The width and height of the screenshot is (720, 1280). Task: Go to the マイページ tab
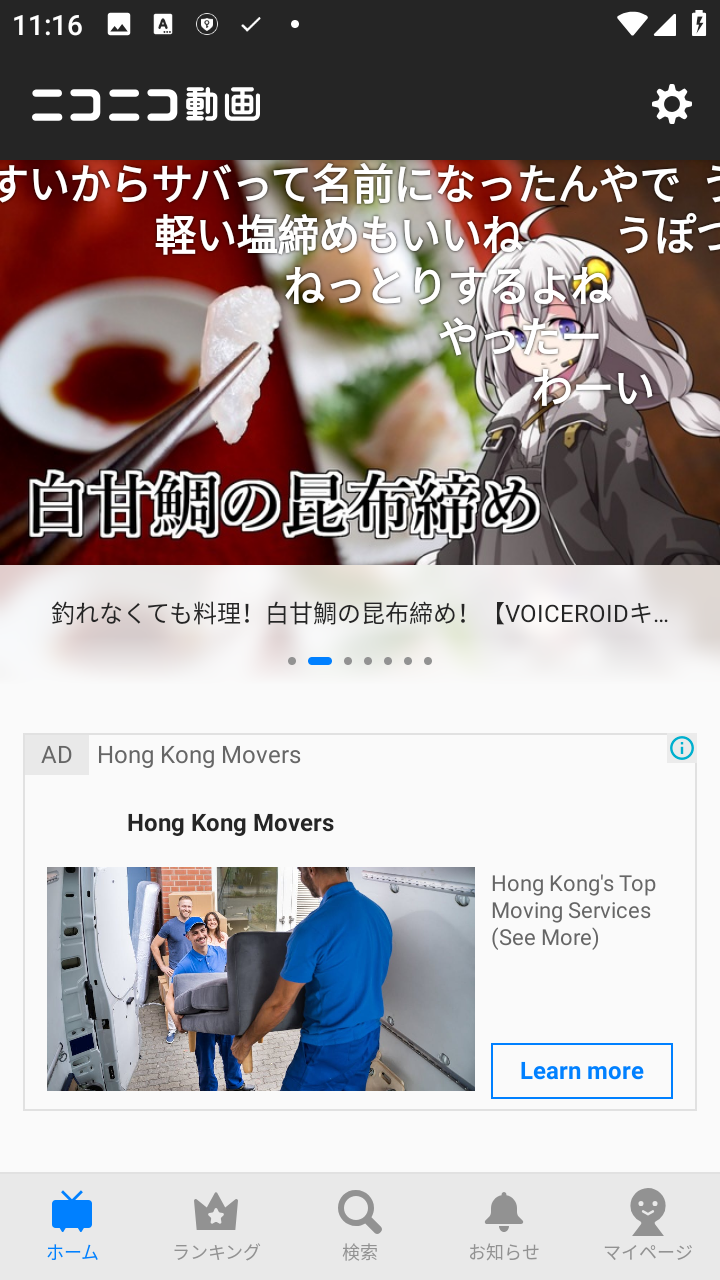point(648,1225)
